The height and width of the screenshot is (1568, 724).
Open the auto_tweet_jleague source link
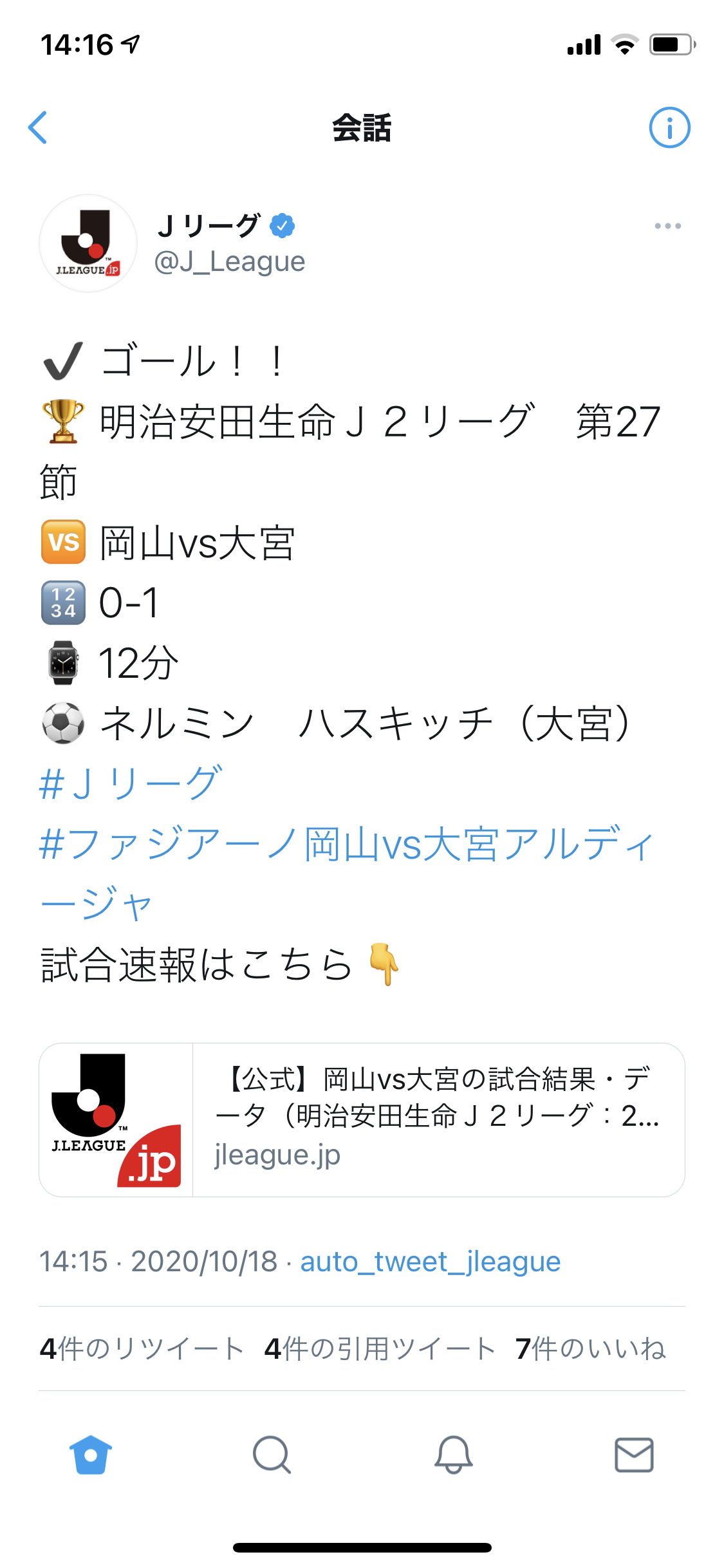(x=430, y=1262)
